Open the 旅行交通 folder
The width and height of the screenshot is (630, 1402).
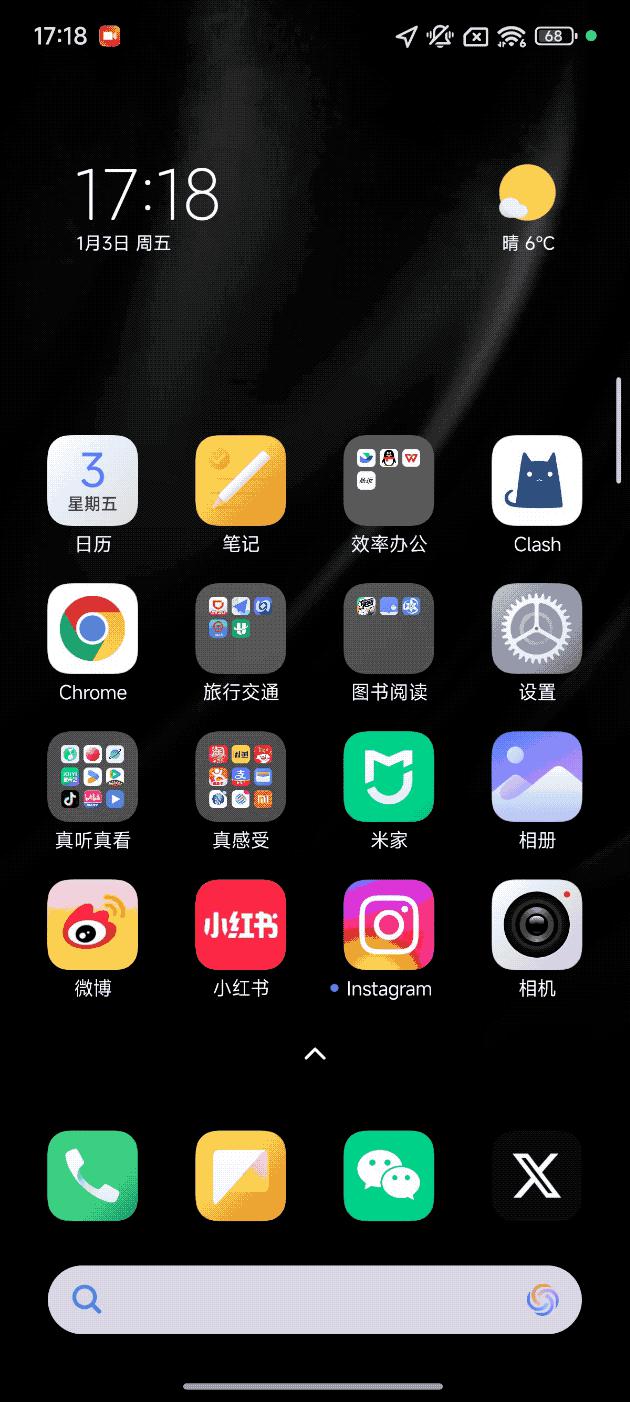coord(240,629)
